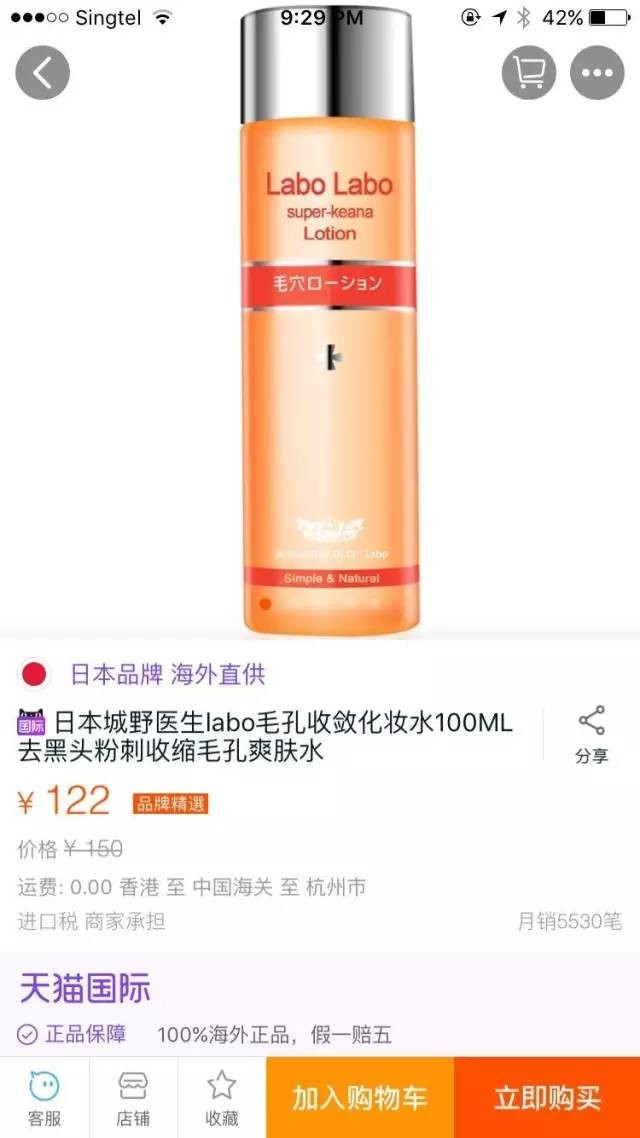Open the shopping cart icon
This screenshot has height=1138, width=640.
coord(528,73)
